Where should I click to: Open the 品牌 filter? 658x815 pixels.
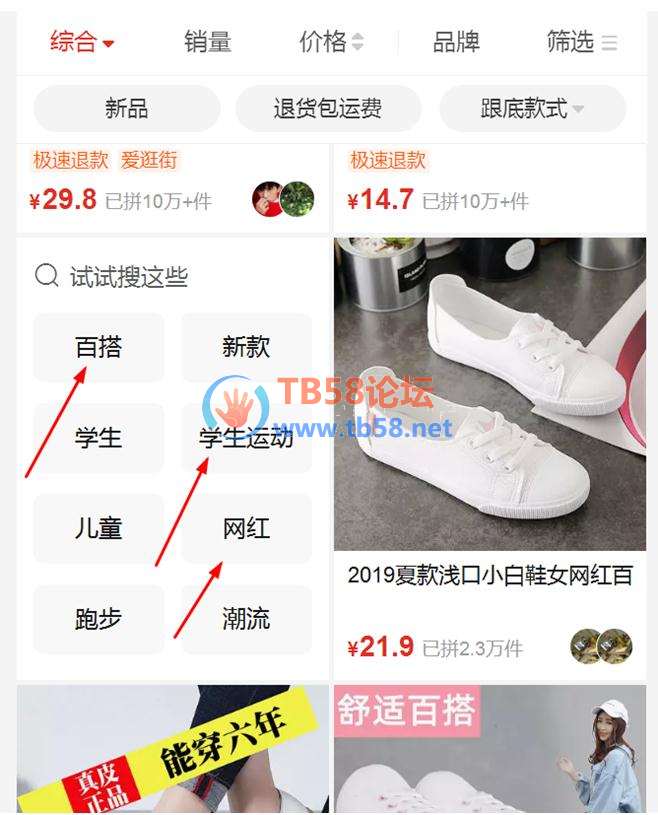pos(456,42)
